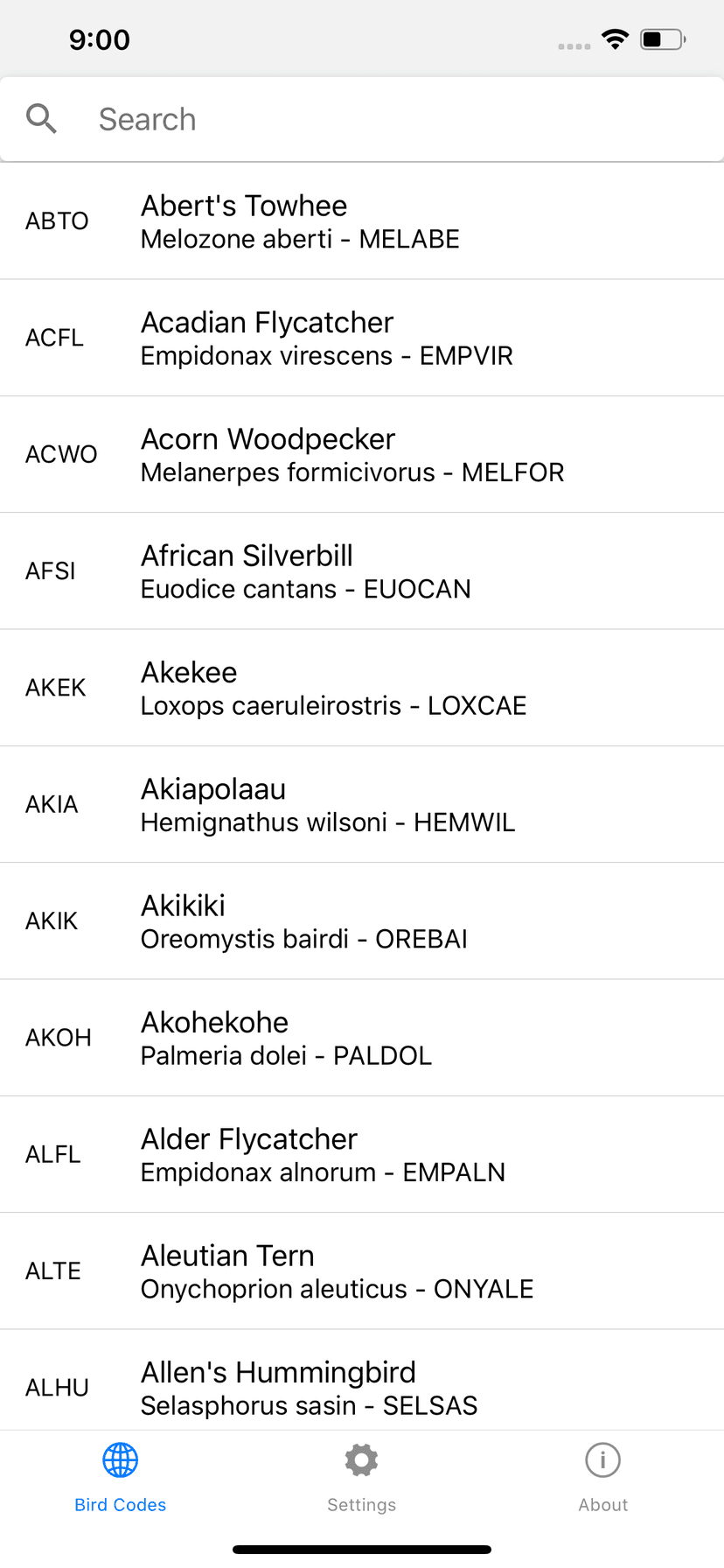Viewport: 724px width, 1568px height.
Task: Open the Akohekohe bird entry
Action: click(x=362, y=1037)
